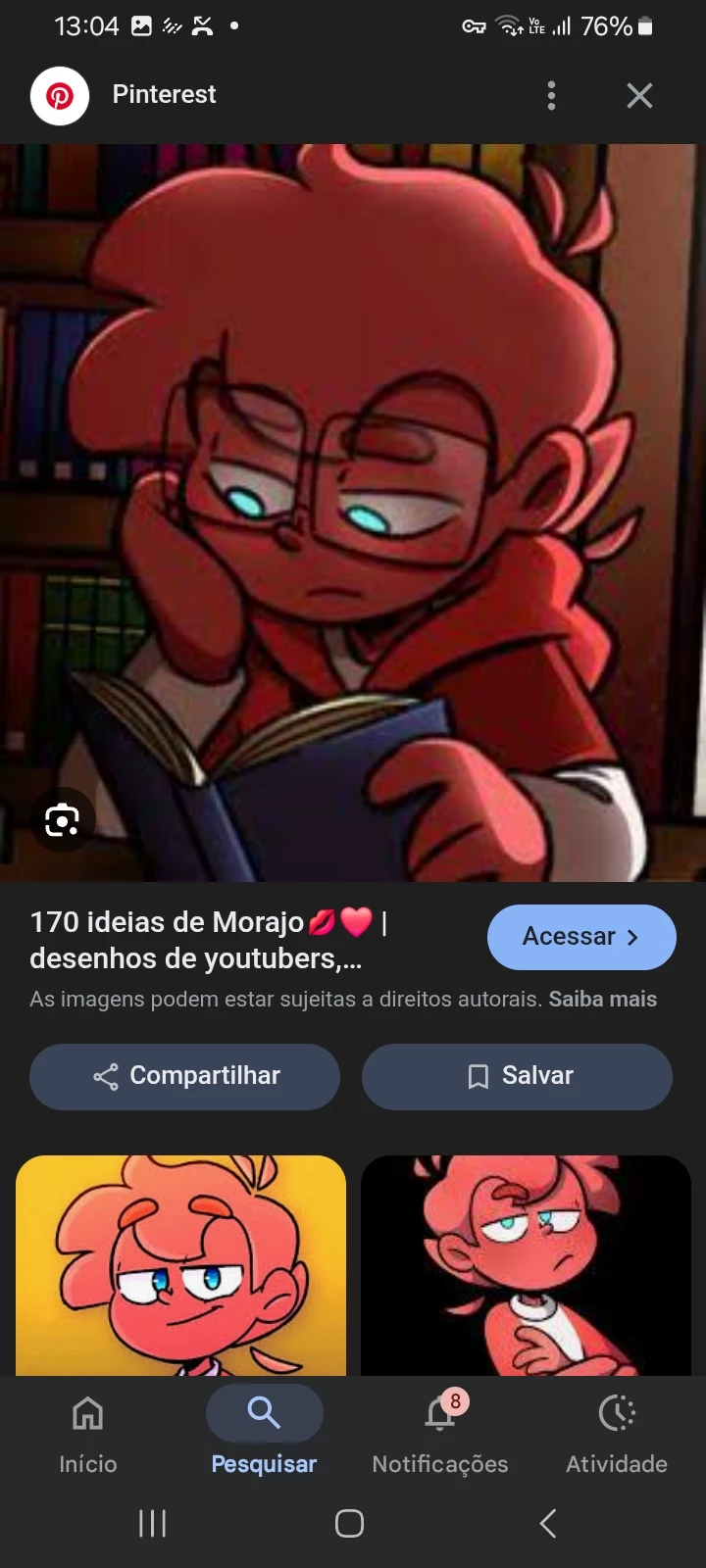
Task: Tap the system back button
Action: pos(548,1523)
